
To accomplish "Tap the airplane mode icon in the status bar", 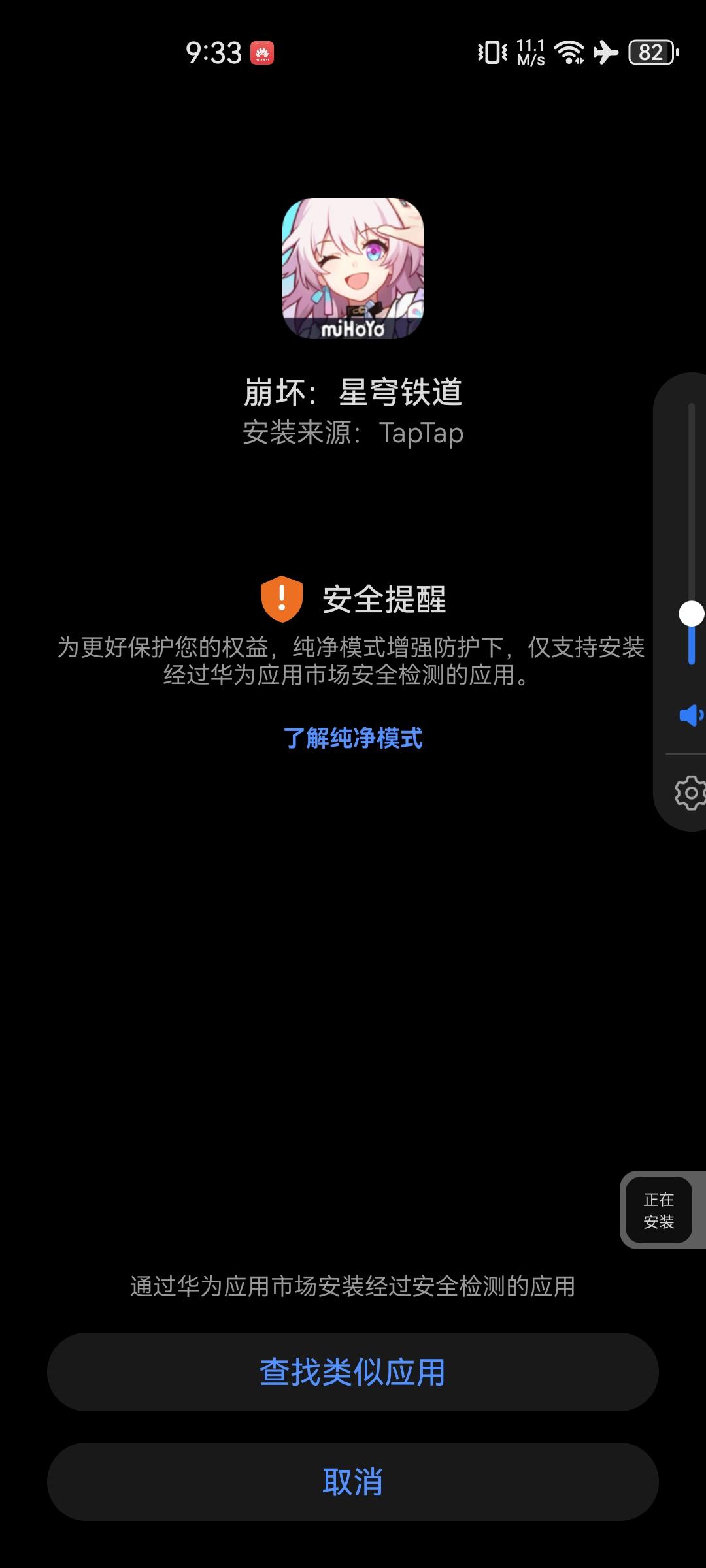I will pos(606,52).
